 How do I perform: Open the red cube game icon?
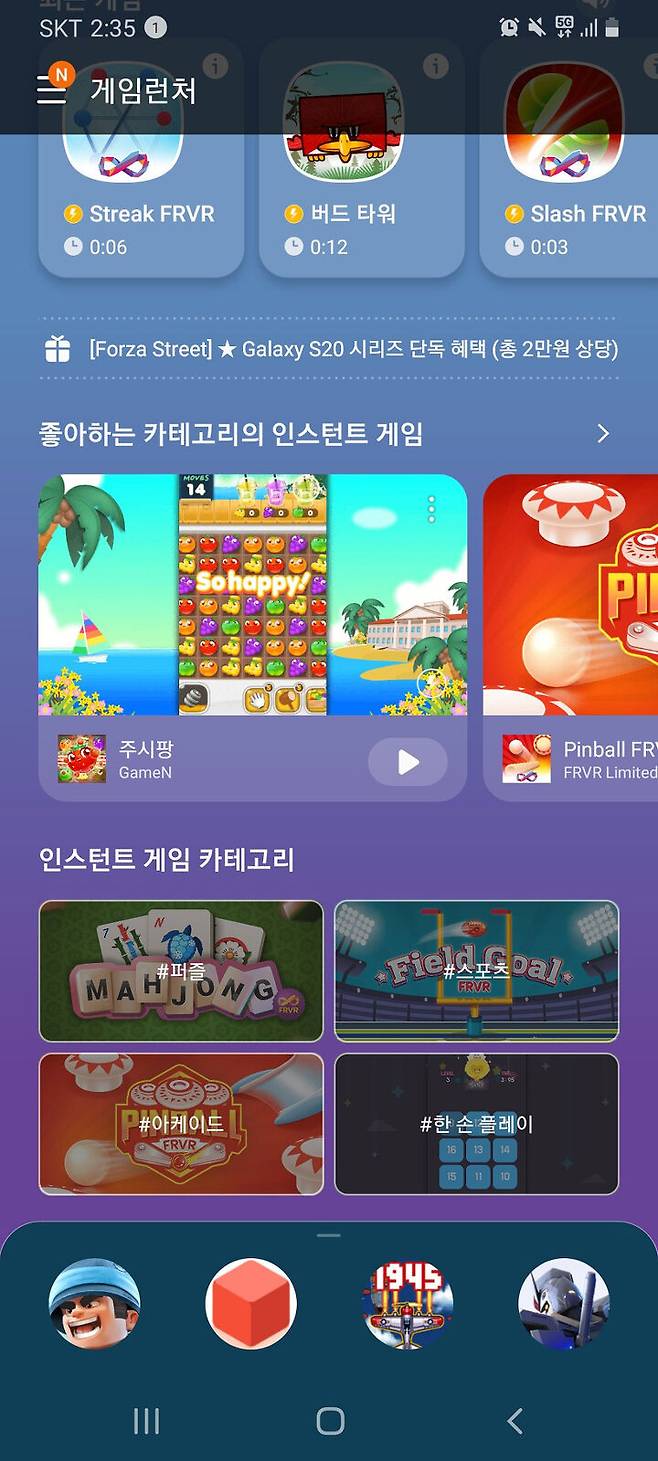tap(251, 1304)
